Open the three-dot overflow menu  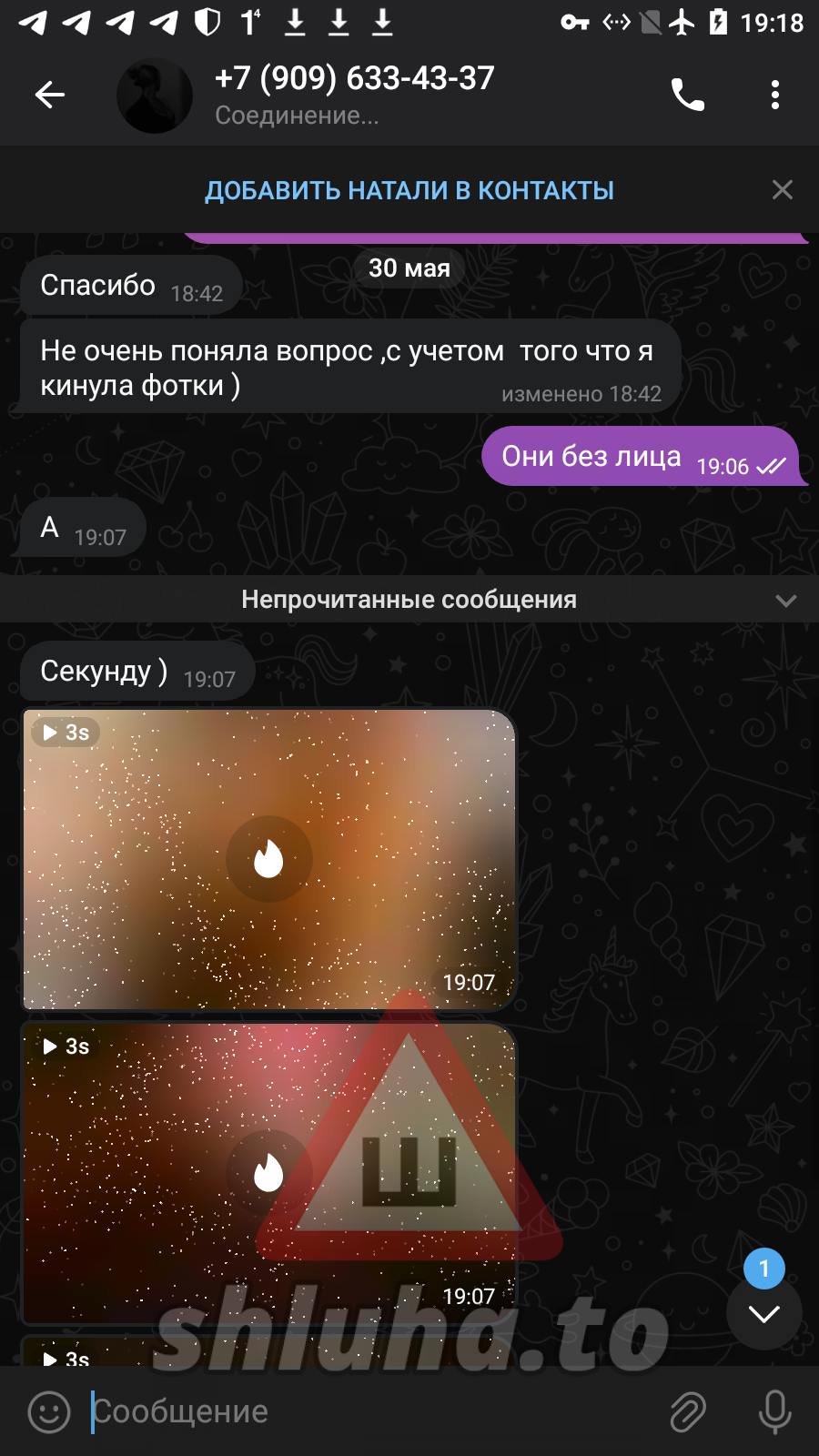[774, 95]
